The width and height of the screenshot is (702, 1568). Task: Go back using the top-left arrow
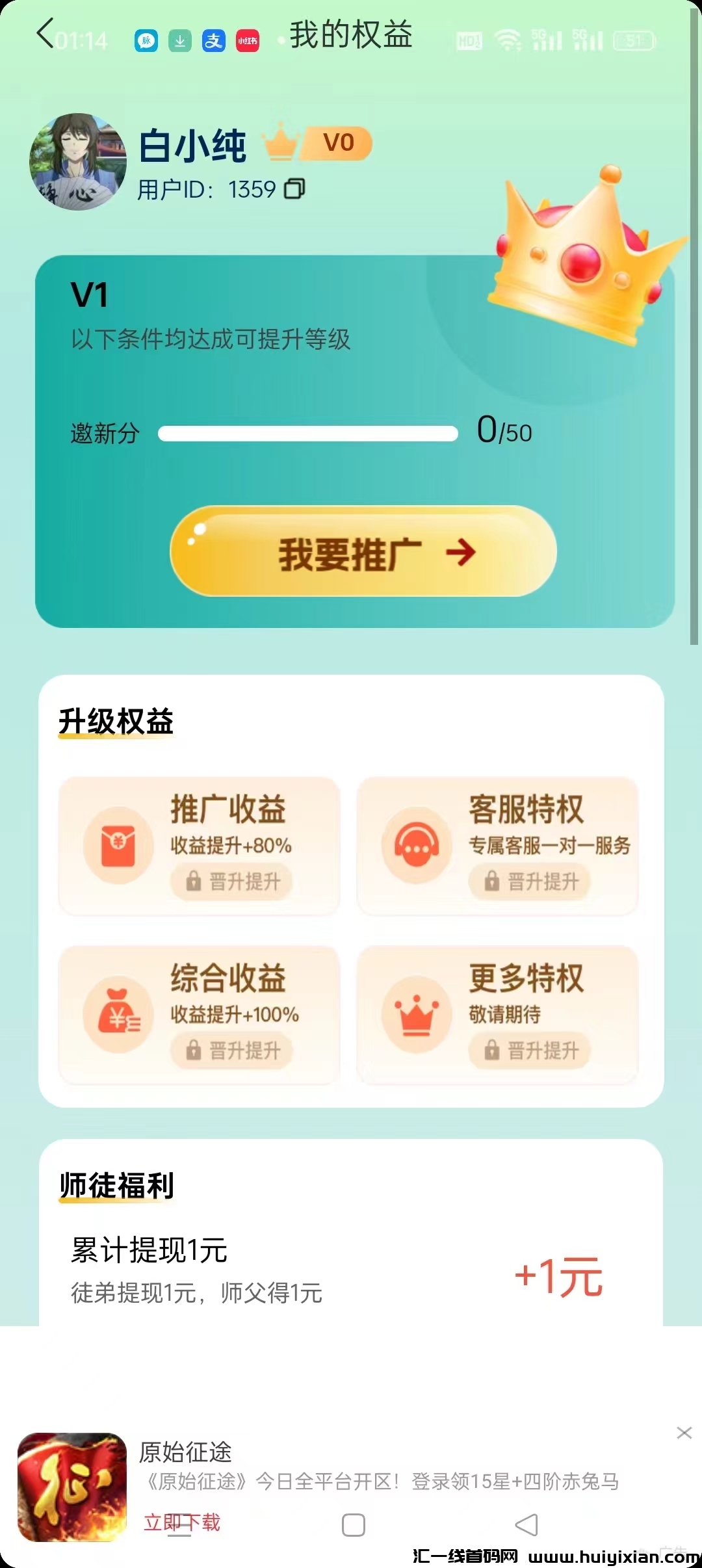point(45,34)
